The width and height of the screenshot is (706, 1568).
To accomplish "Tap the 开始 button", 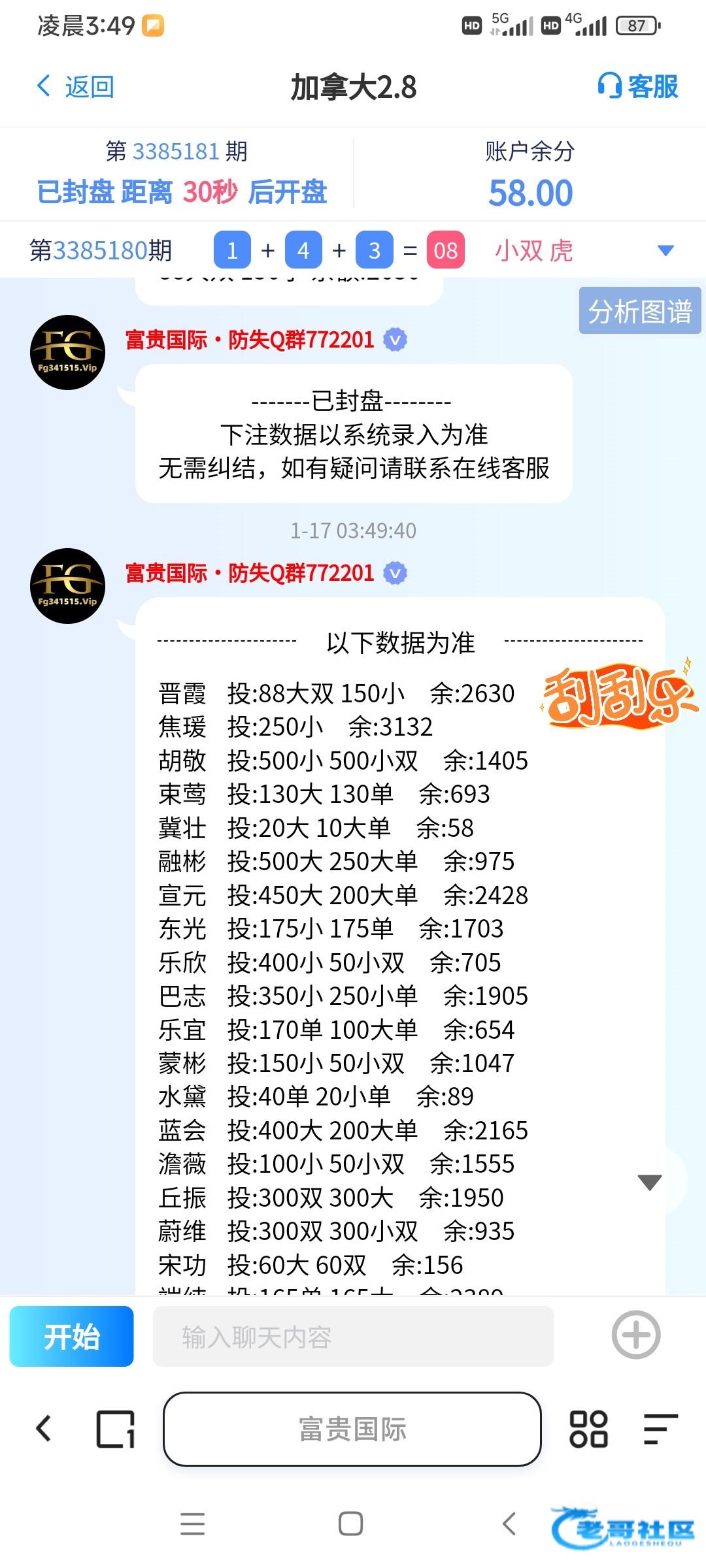I will click(71, 1337).
